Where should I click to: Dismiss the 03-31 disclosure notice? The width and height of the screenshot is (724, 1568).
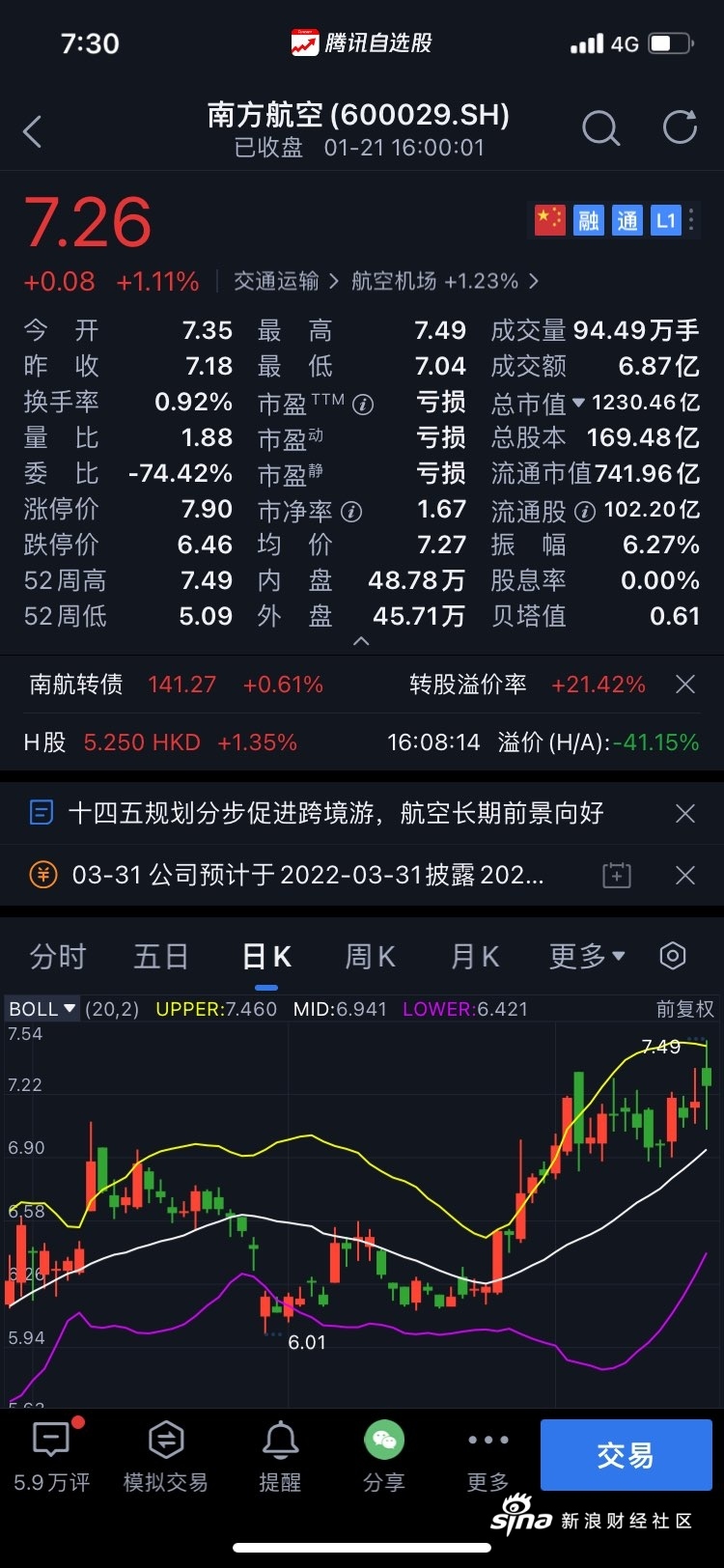pos(685,875)
